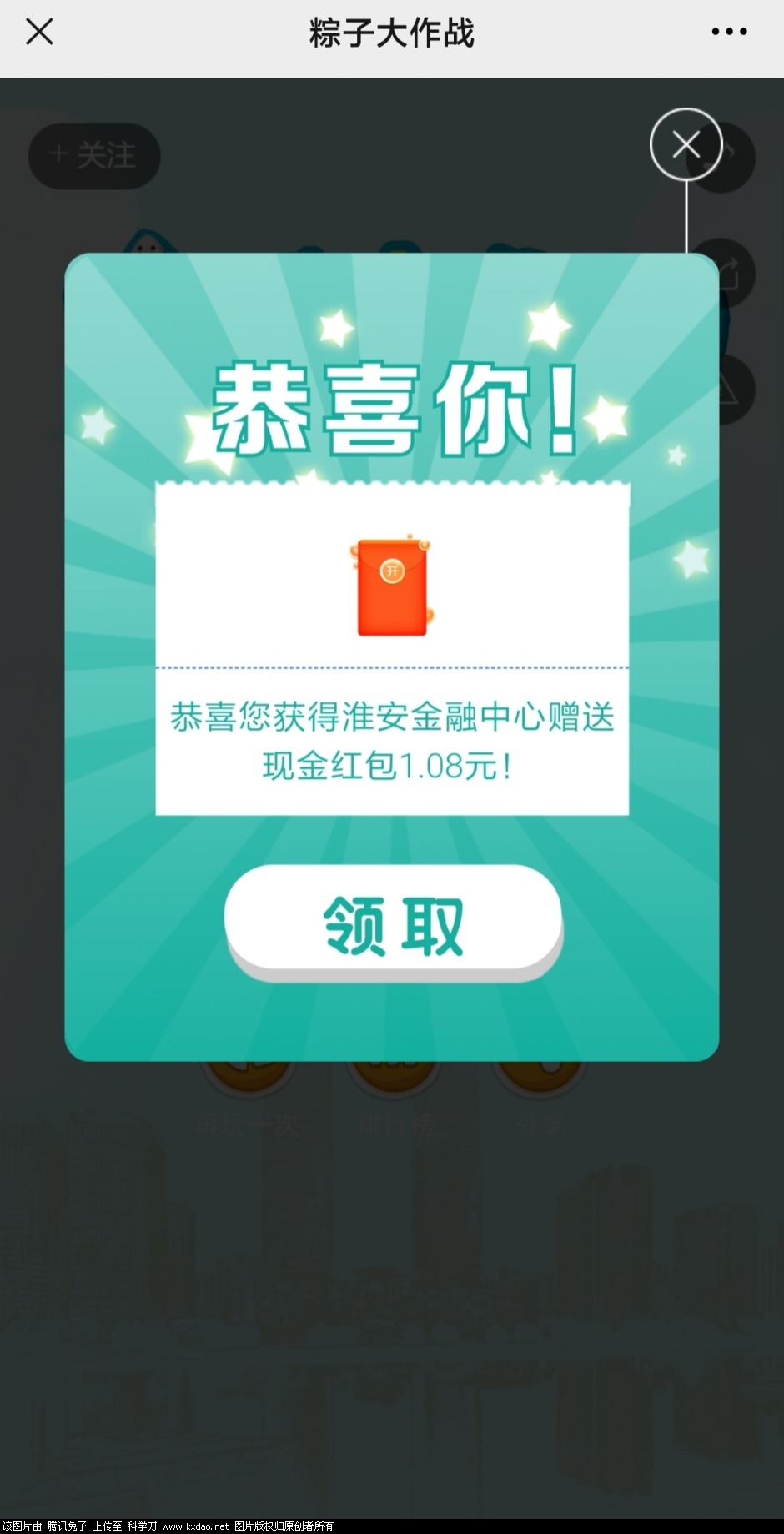Dismiss the red packet popup
Screen dimensions: 784x1534
pyautogui.click(x=686, y=144)
